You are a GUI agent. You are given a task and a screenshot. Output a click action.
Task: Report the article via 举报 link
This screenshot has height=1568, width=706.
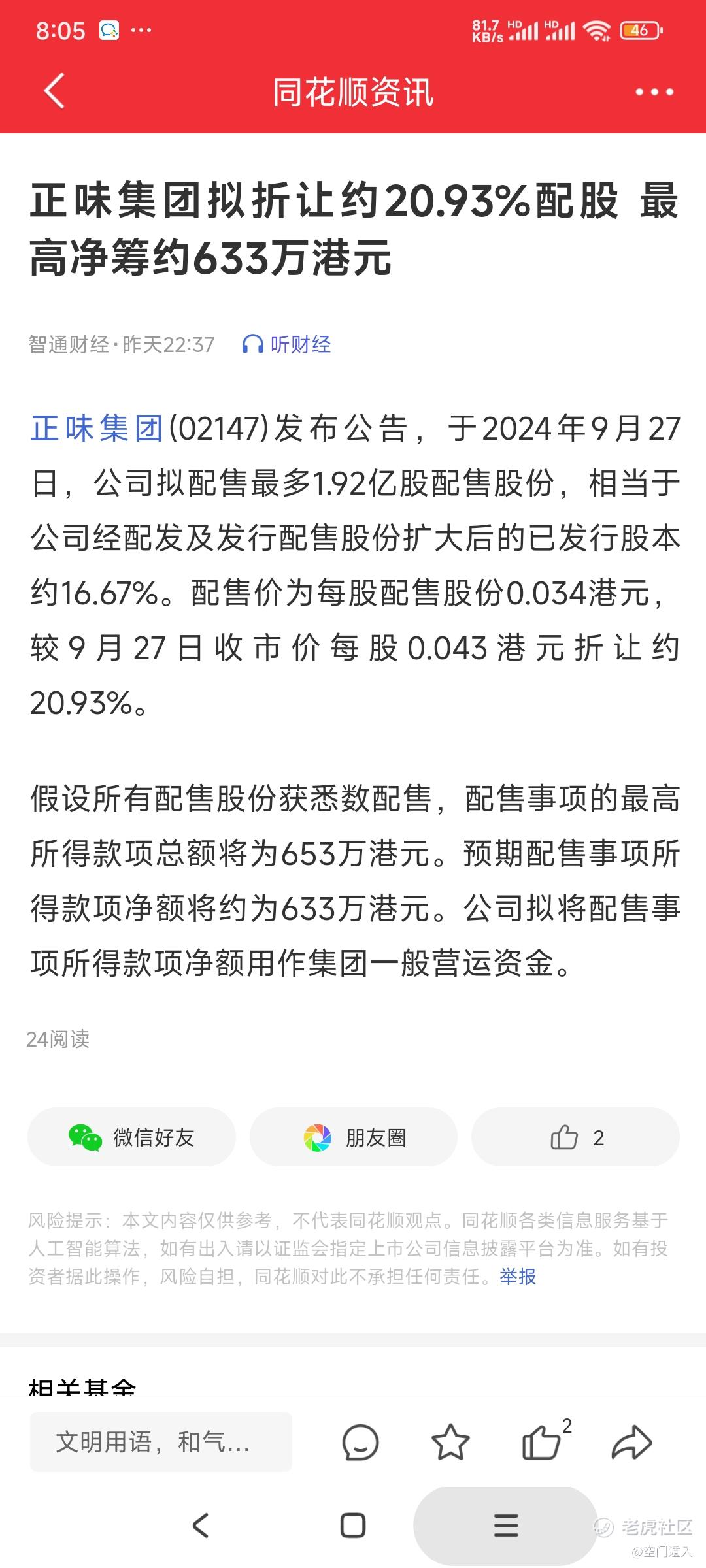point(518,1276)
